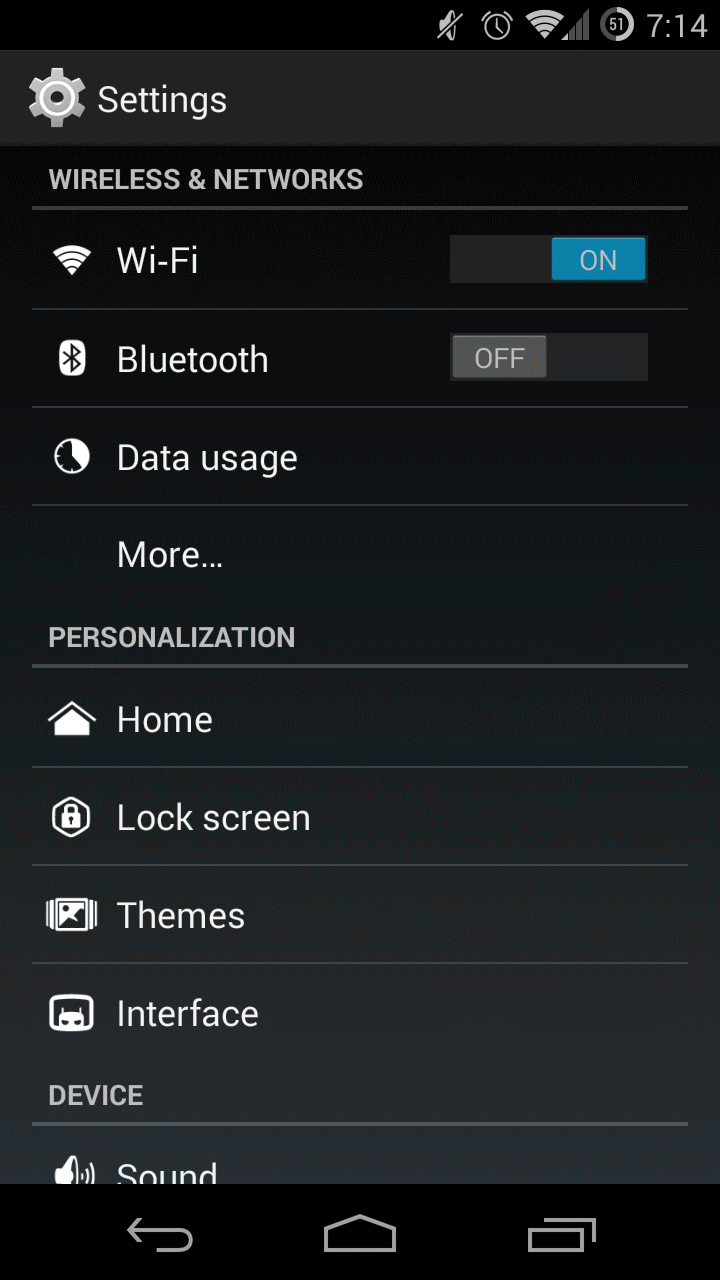This screenshot has height=1280, width=720.
Task: Tap the system back button
Action: tap(160, 1233)
